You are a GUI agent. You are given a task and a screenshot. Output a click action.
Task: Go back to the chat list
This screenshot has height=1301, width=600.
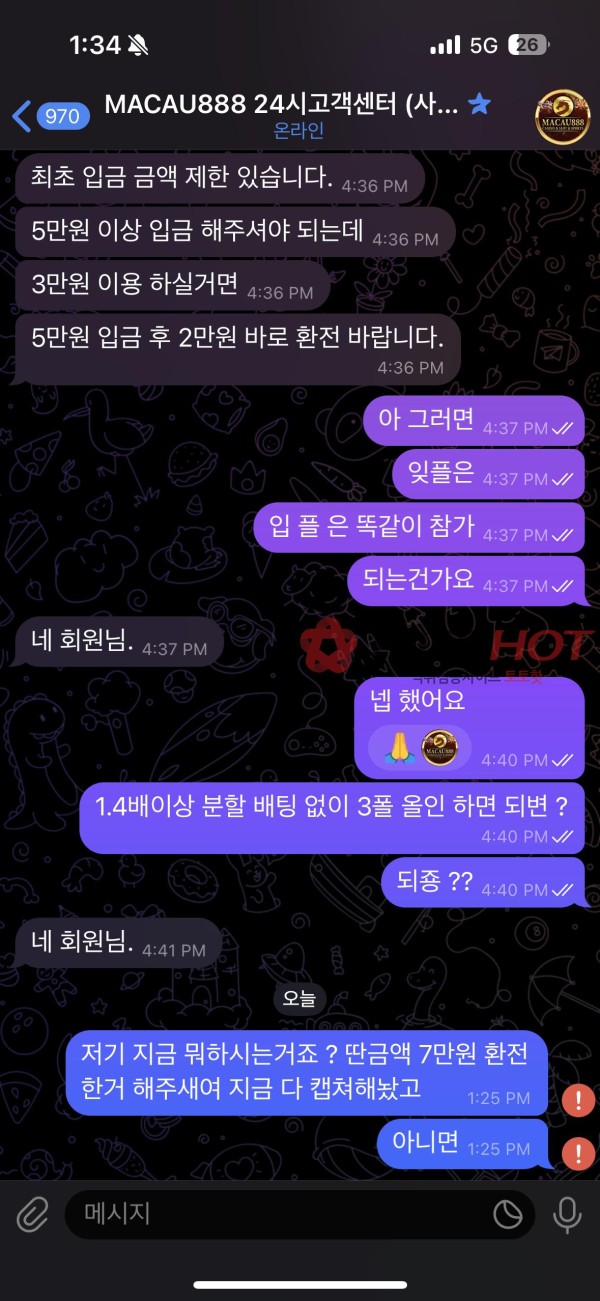[x=50, y=117]
